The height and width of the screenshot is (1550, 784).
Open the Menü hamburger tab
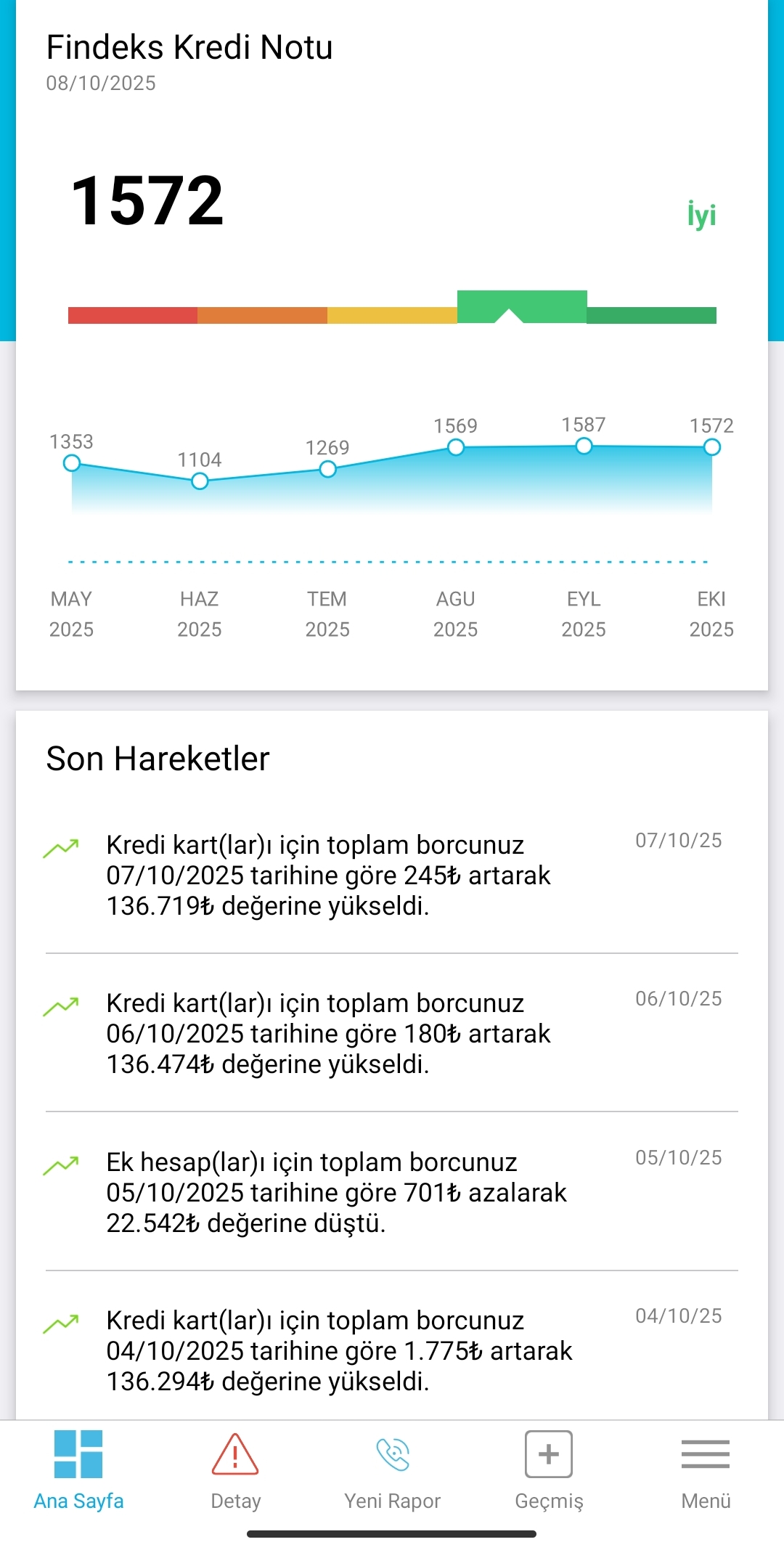click(706, 1469)
